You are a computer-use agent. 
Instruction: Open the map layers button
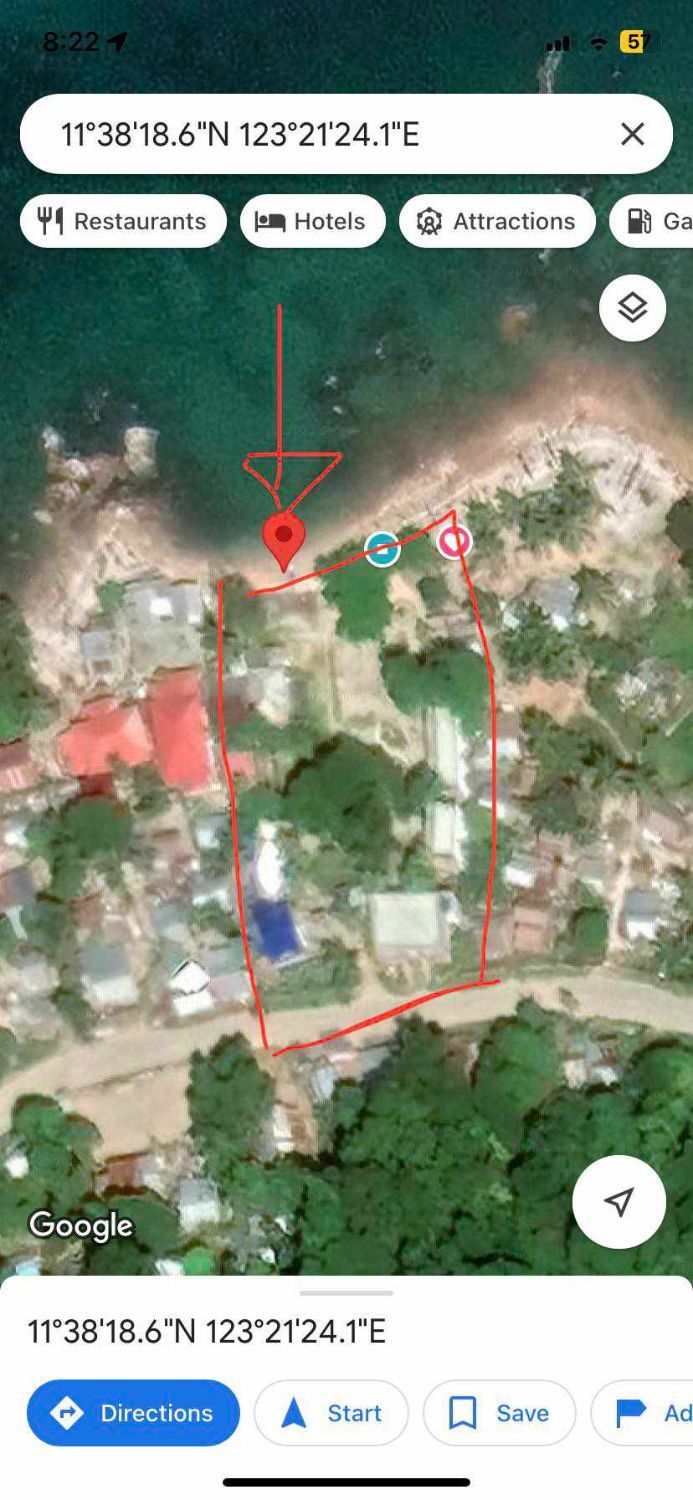click(632, 308)
